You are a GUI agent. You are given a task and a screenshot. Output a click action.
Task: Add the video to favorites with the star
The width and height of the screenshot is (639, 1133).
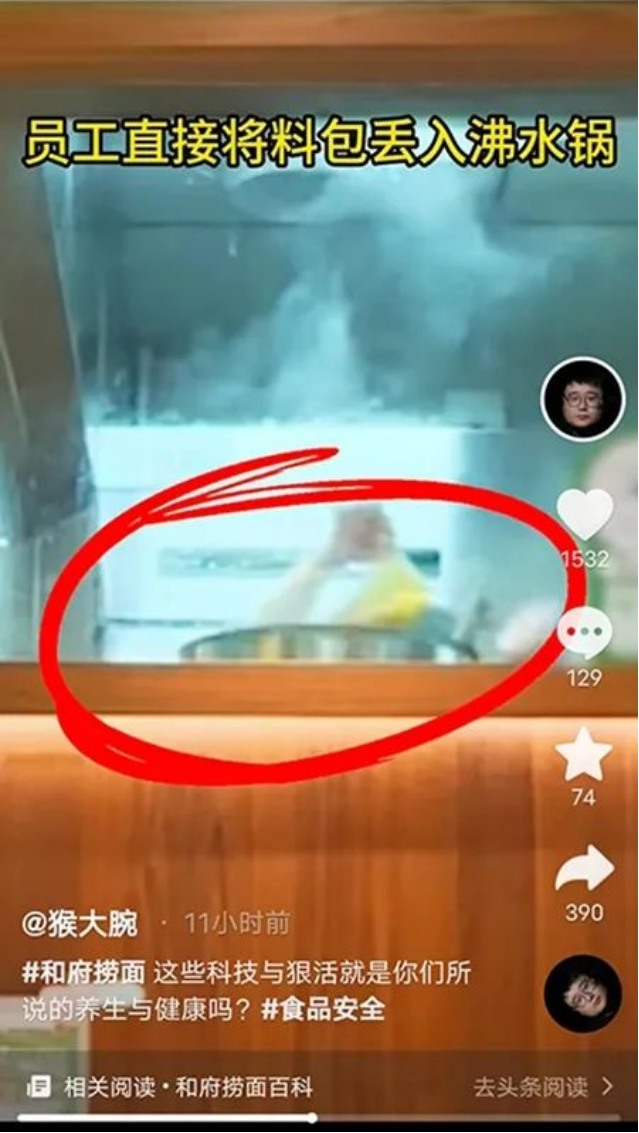click(584, 756)
